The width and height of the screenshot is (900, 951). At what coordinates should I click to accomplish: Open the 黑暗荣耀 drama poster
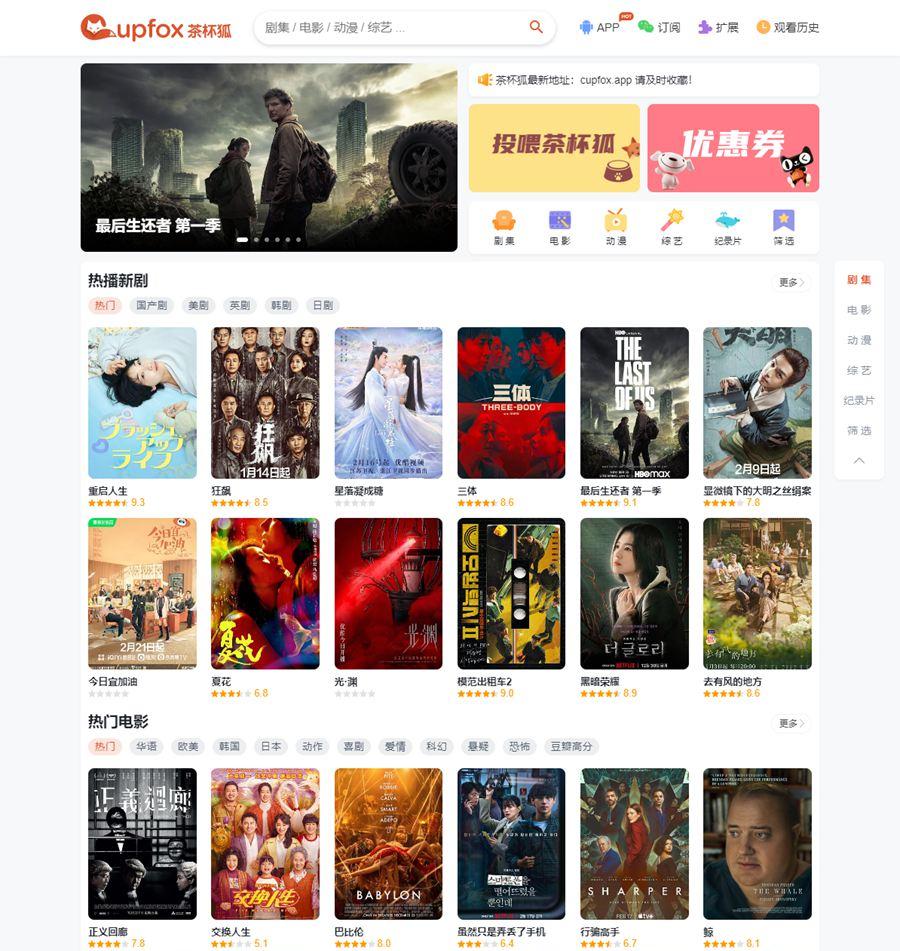click(x=634, y=593)
